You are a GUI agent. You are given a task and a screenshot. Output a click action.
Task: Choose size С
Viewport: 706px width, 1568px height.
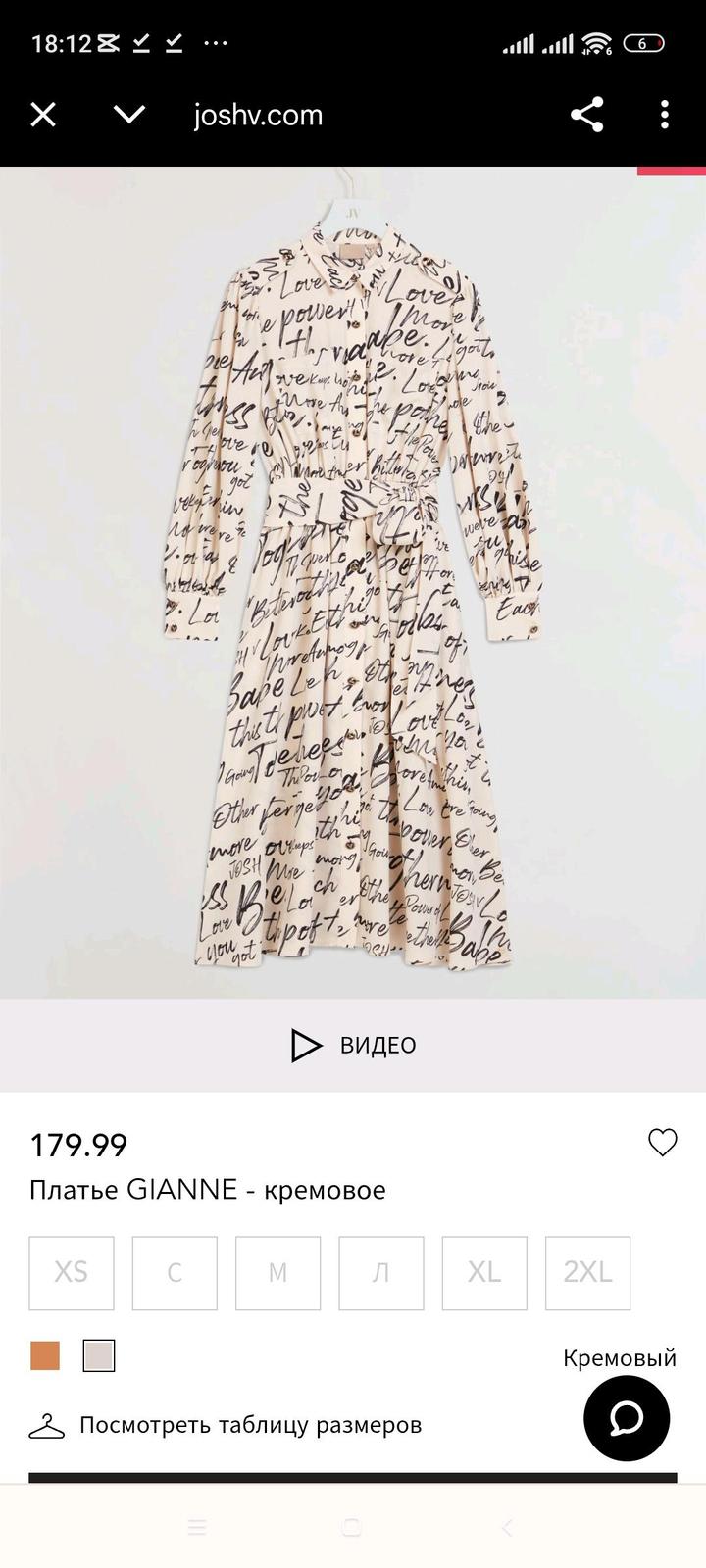pyautogui.click(x=175, y=1272)
